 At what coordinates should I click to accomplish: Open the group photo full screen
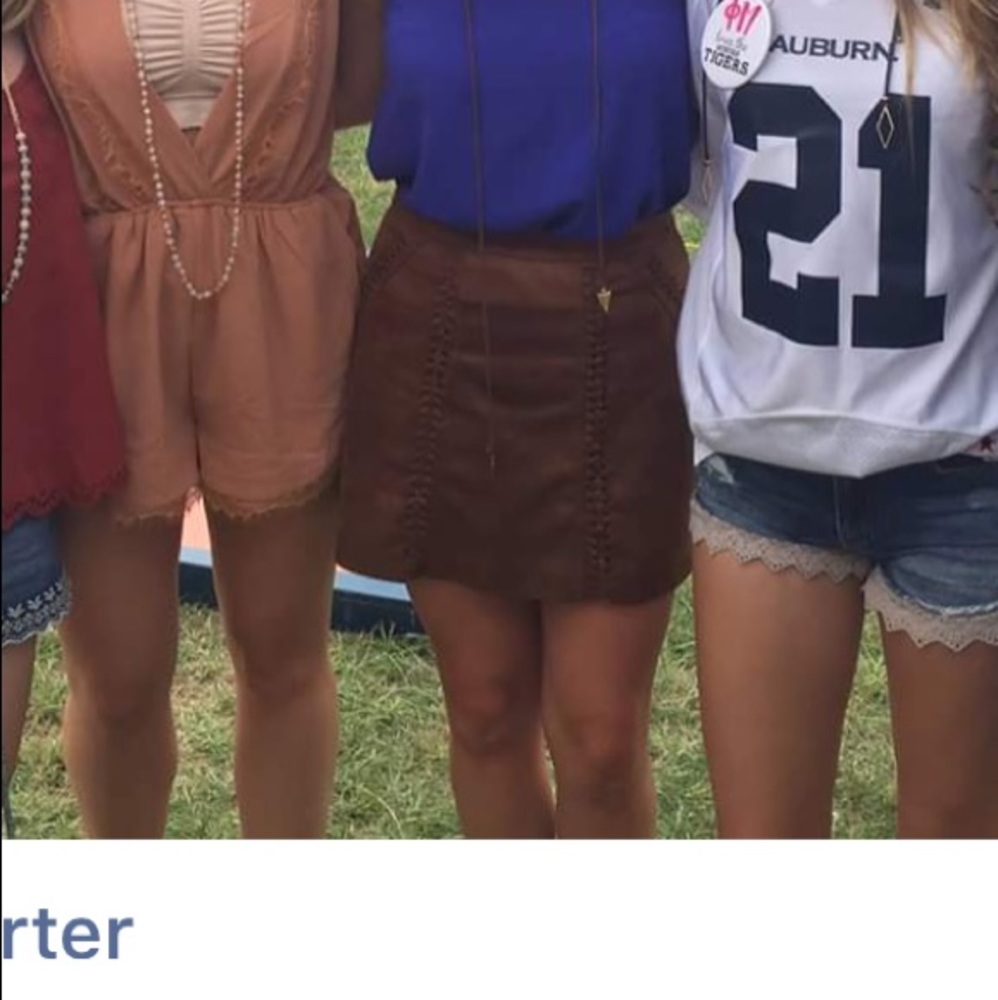coord(500,420)
